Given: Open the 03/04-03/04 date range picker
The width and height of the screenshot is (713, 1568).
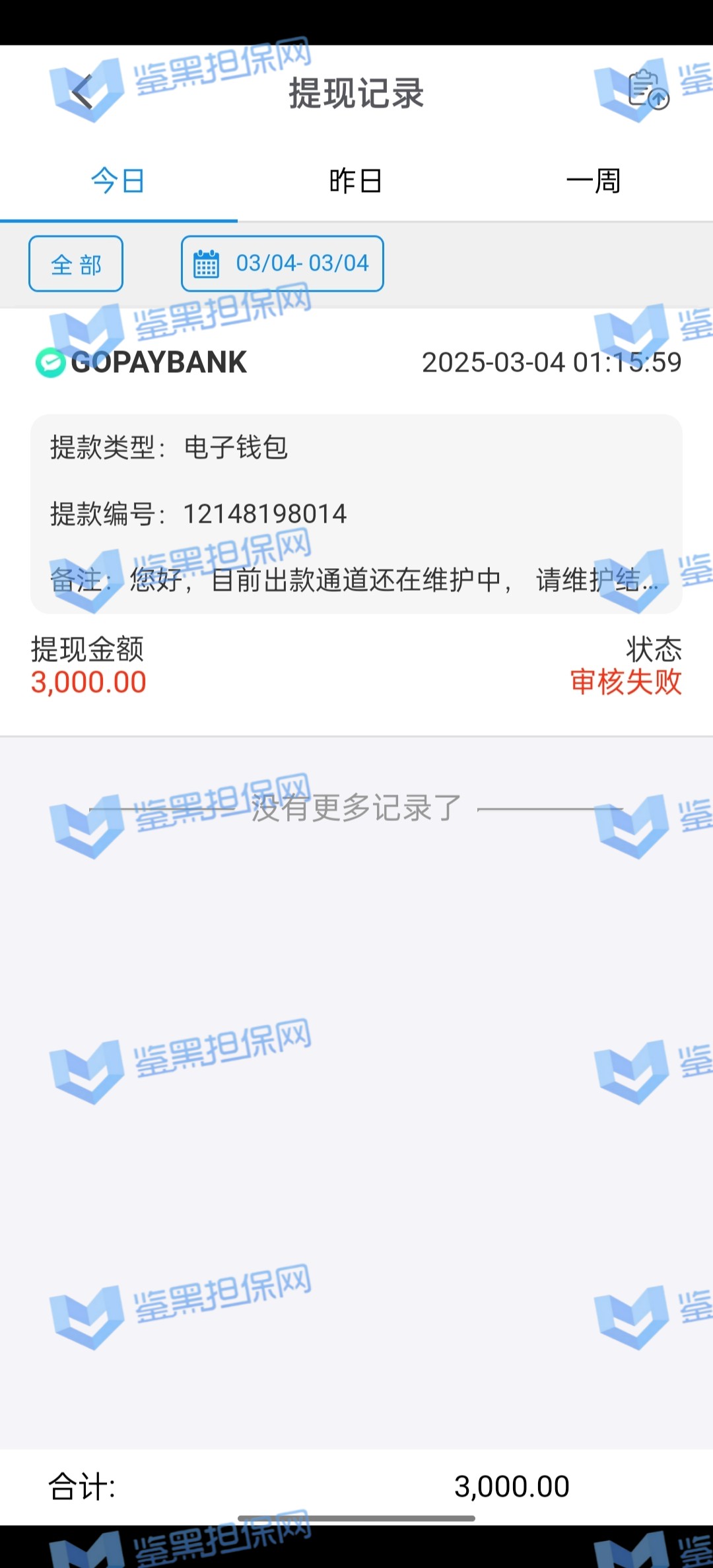Looking at the screenshot, I should pos(283,264).
